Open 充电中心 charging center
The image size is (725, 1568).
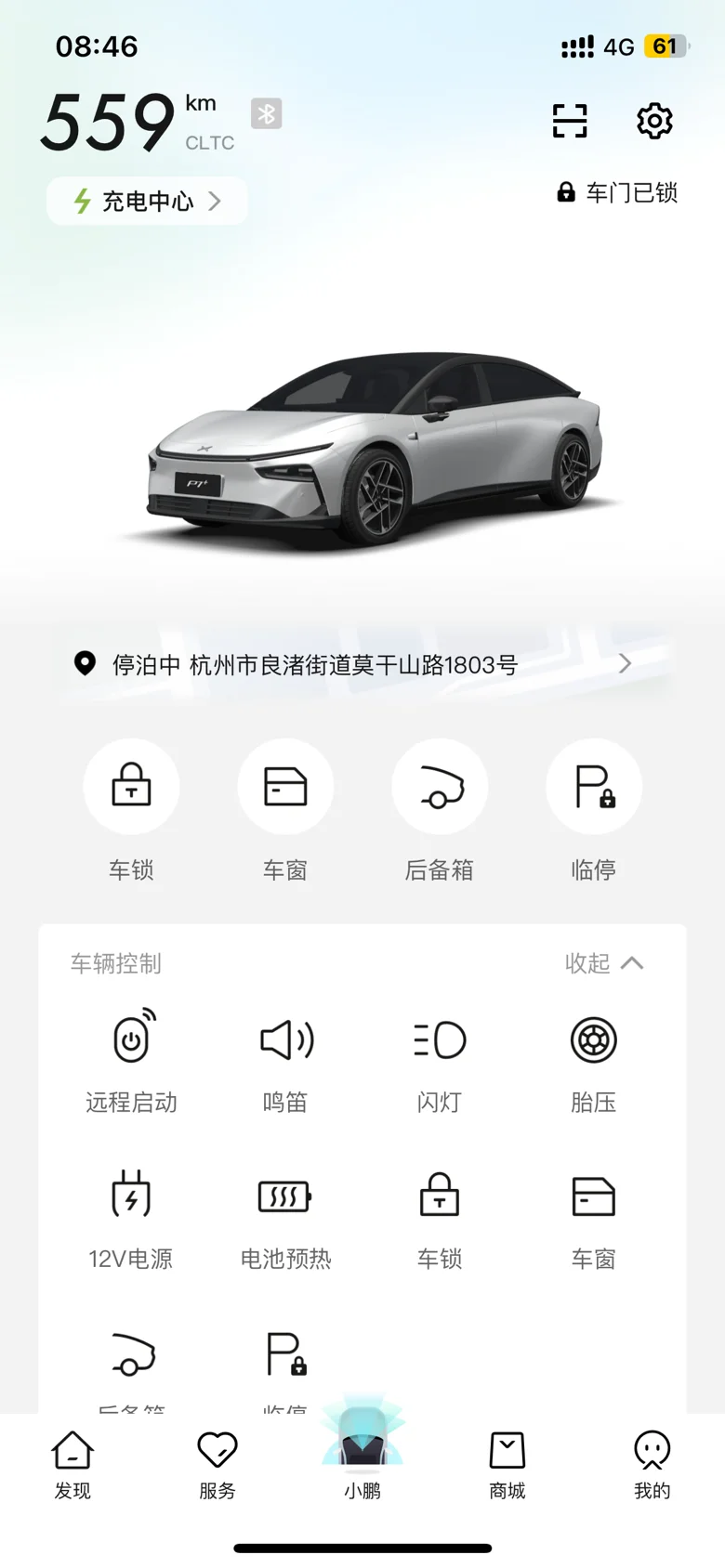(147, 201)
